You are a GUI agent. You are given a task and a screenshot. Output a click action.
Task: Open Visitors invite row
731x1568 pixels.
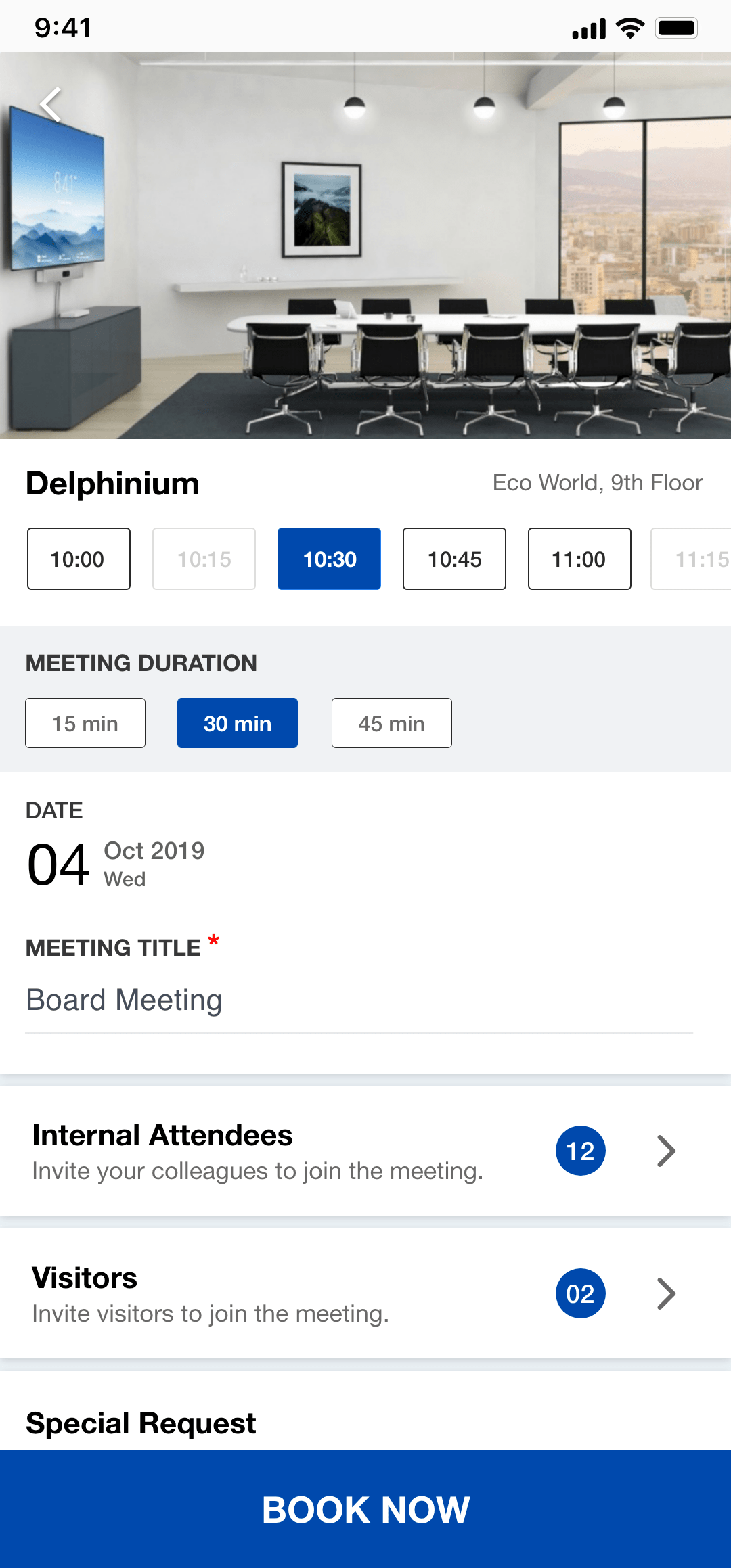click(365, 1293)
